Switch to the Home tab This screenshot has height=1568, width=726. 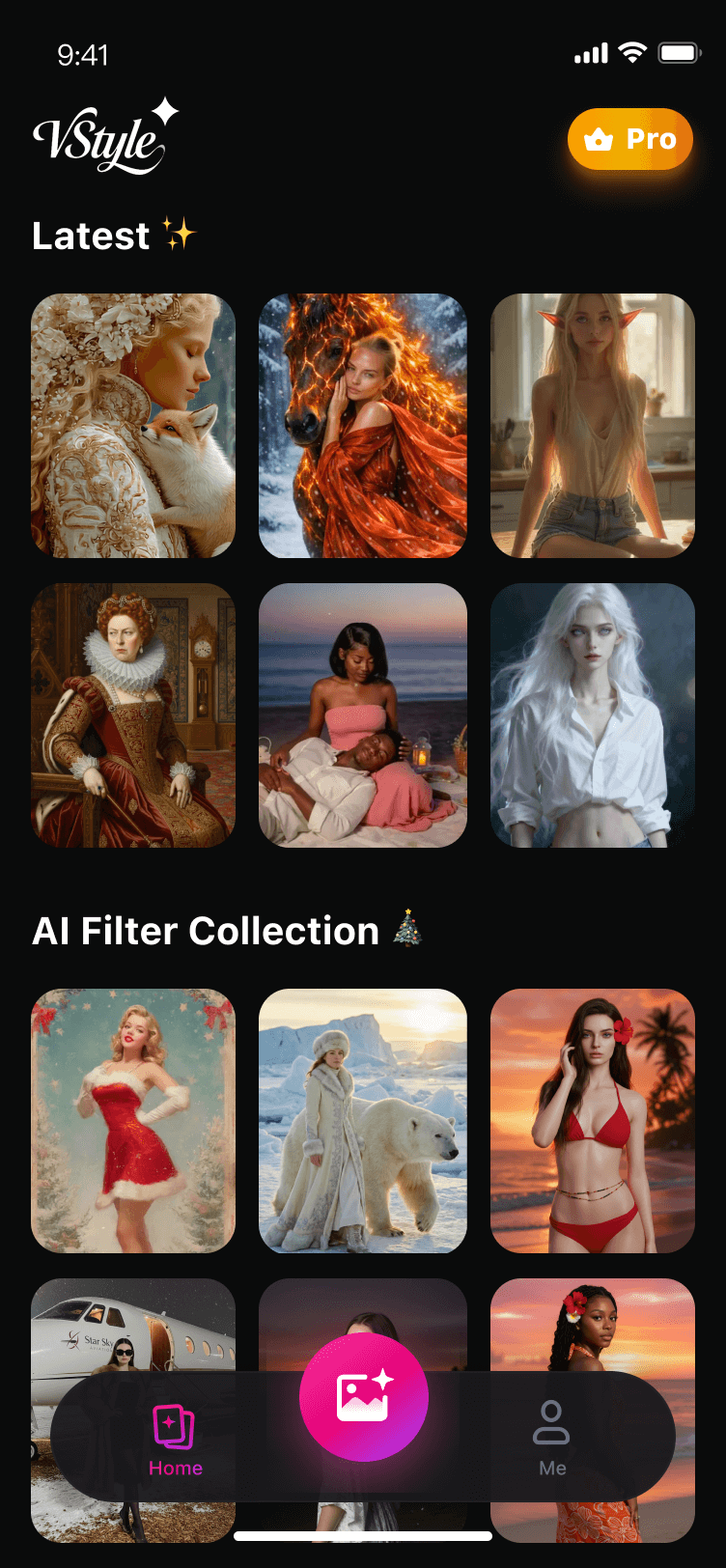175,1439
